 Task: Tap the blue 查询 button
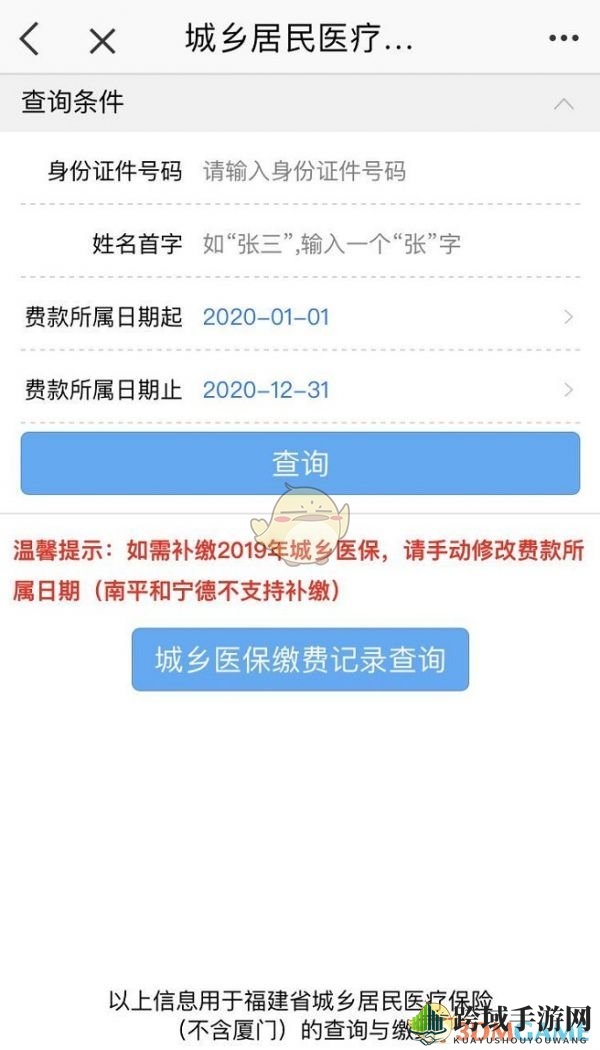point(300,463)
